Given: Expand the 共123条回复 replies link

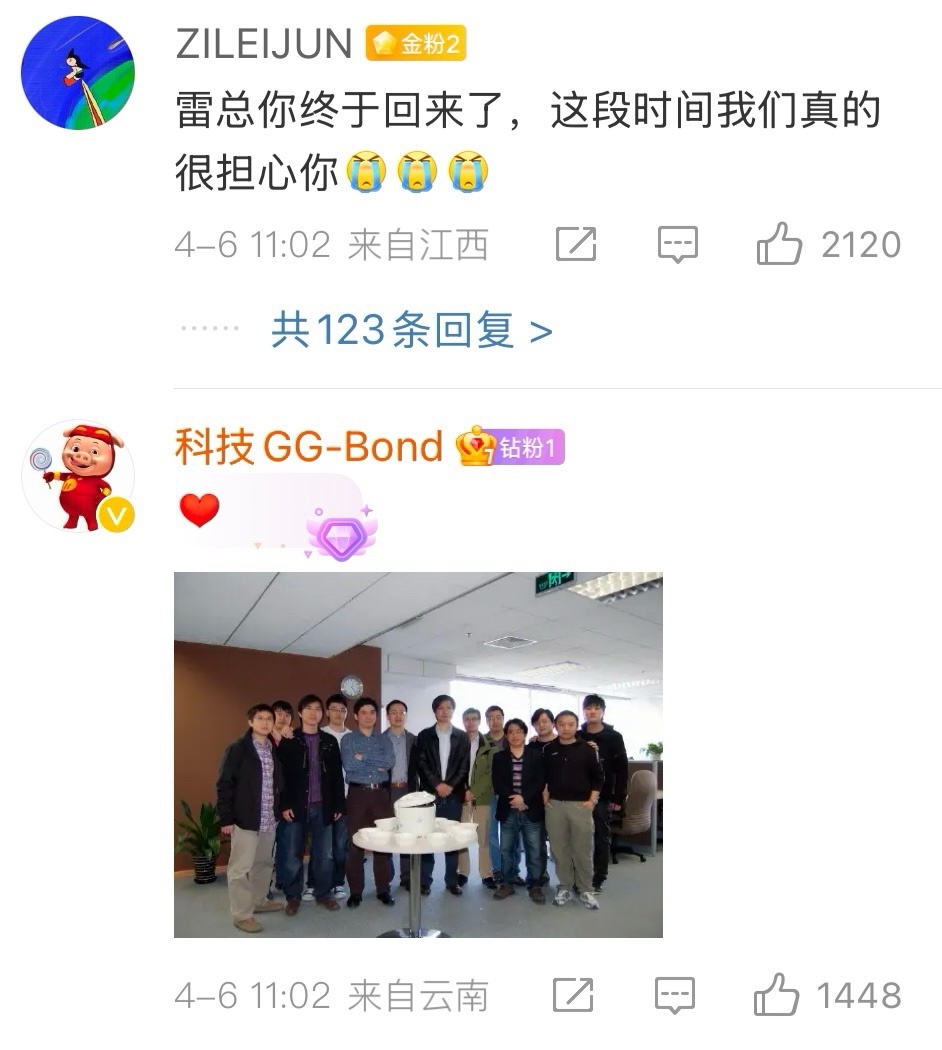Looking at the screenshot, I should pos(411,330).
